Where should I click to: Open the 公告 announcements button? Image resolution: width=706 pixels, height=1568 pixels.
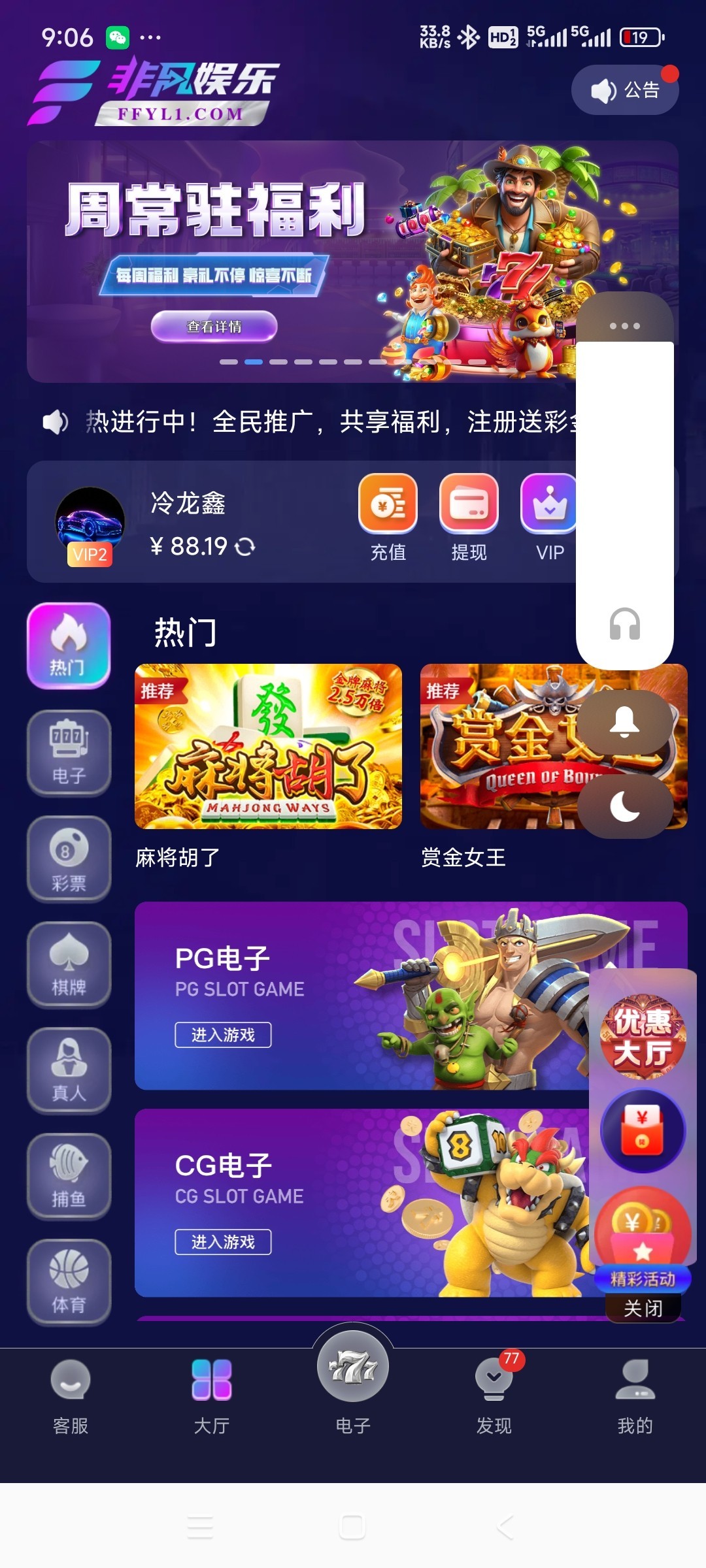click(625, 90)
